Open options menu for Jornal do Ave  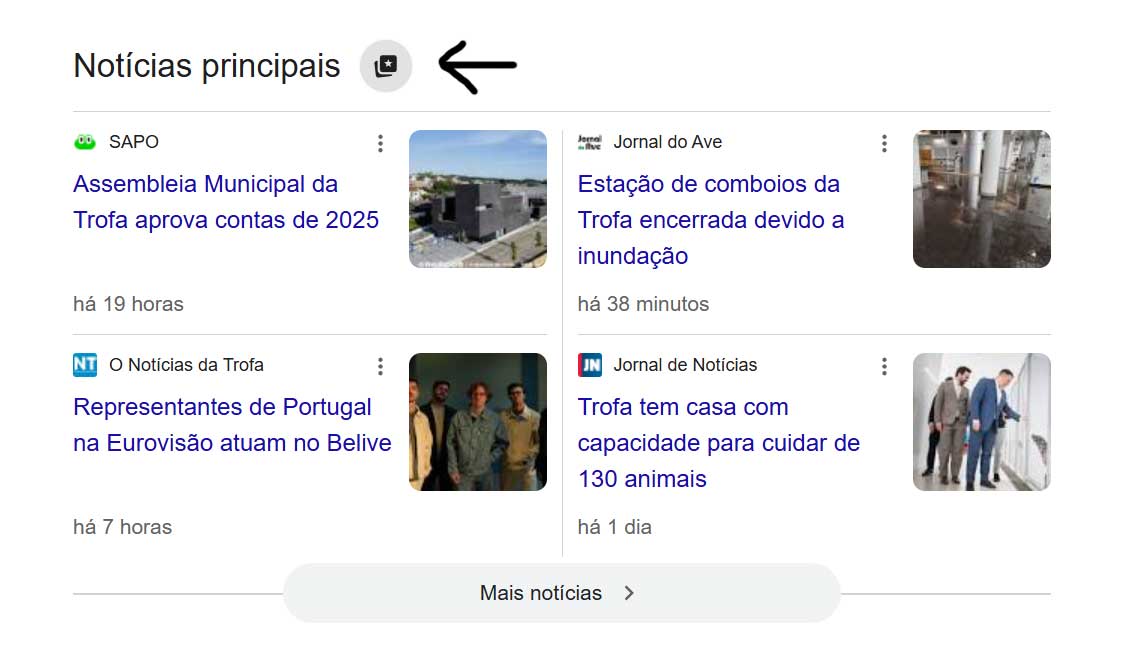coord(884,144)
